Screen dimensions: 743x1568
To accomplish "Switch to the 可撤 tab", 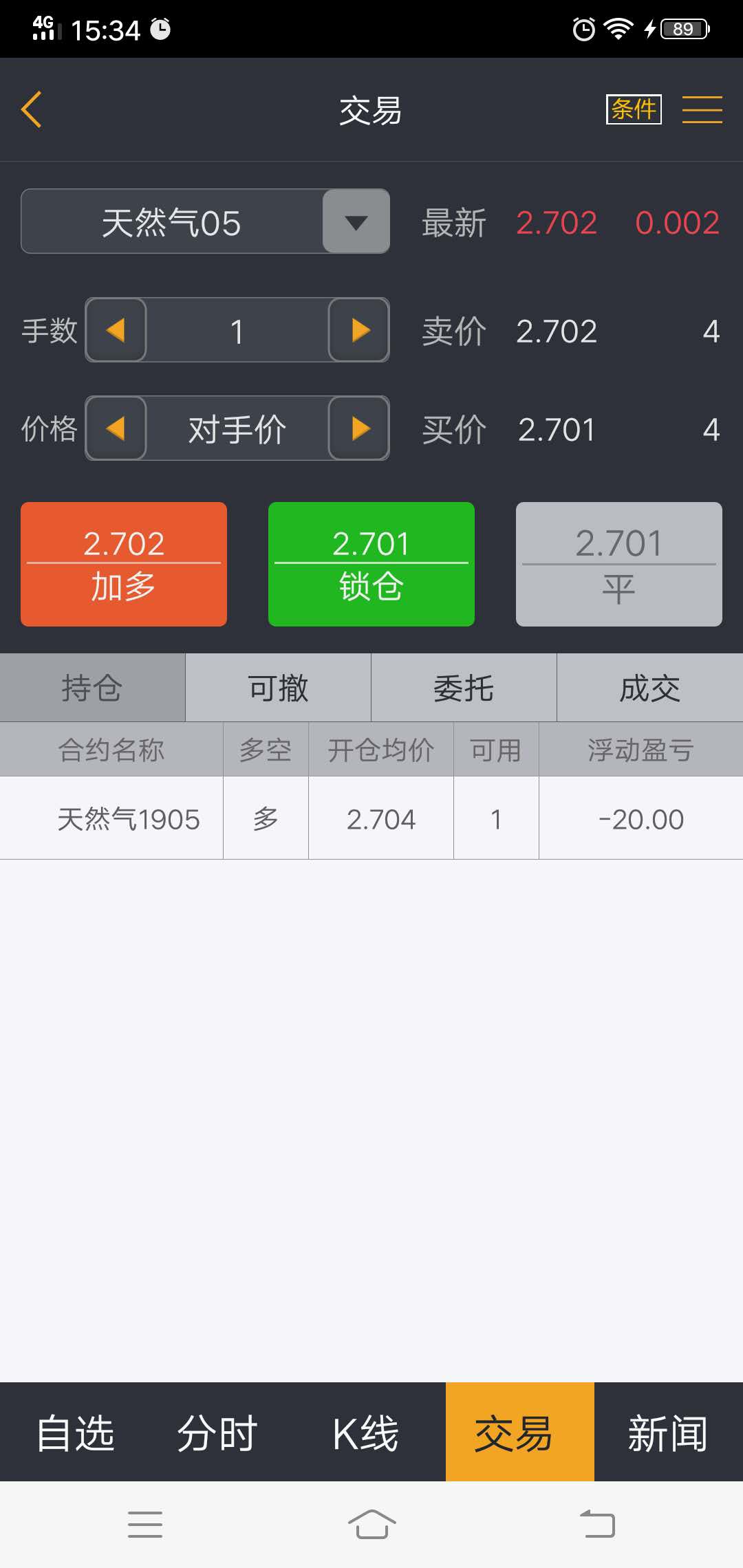I will click(x=278, y=688).
